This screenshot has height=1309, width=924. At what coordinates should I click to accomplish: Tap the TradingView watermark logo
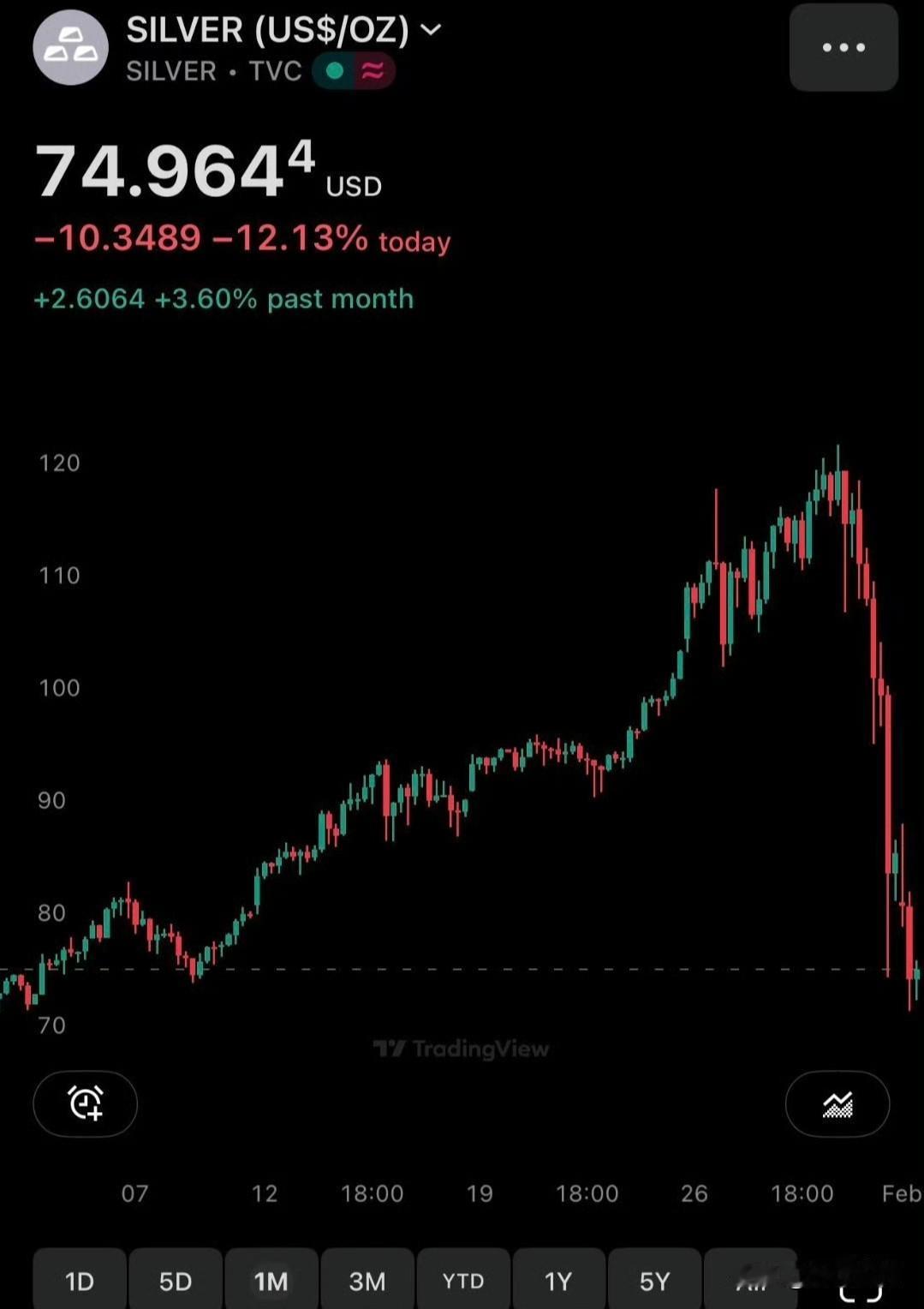click(461, 1049)
